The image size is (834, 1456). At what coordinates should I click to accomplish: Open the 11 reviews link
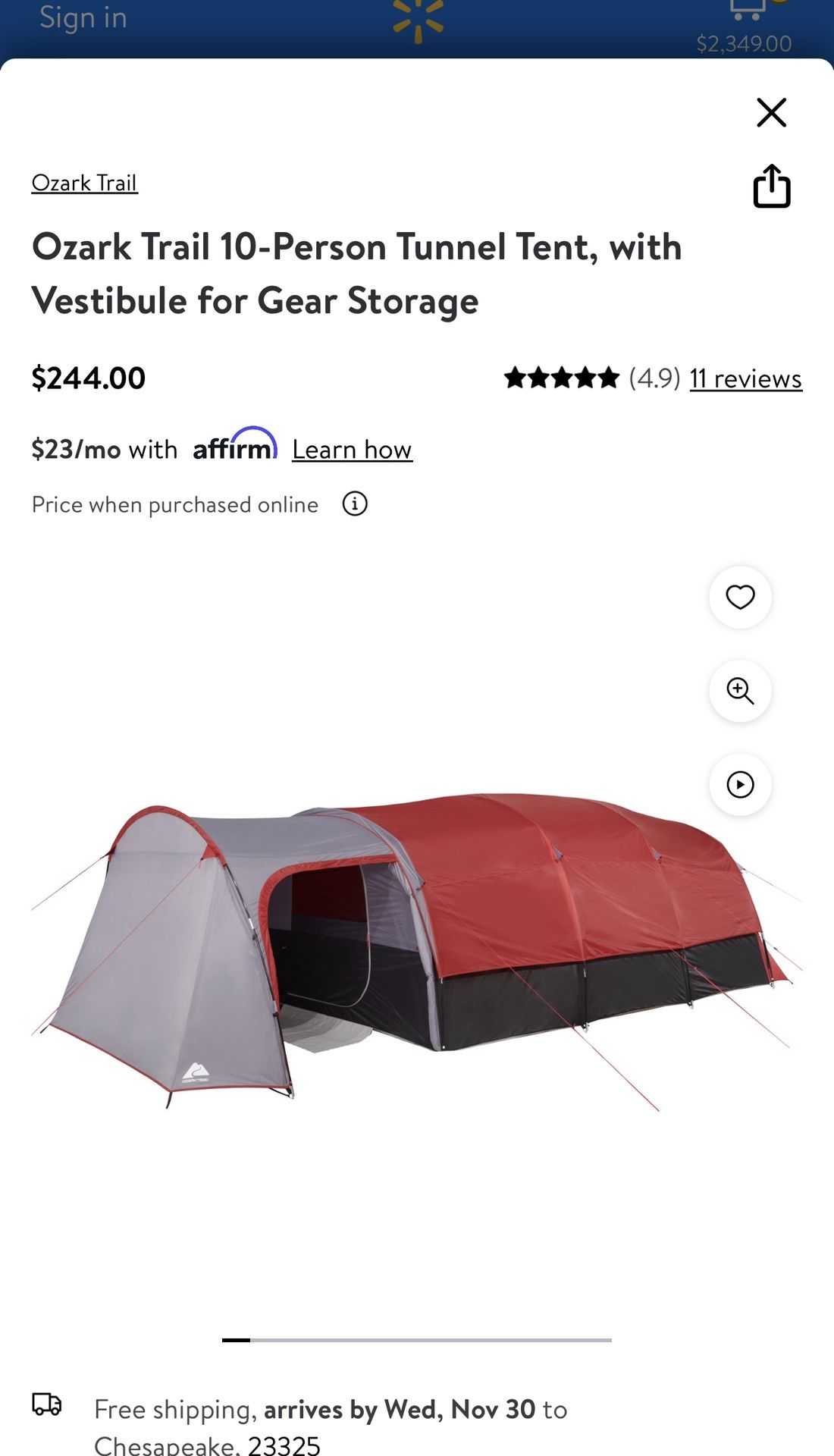(745, 378)
